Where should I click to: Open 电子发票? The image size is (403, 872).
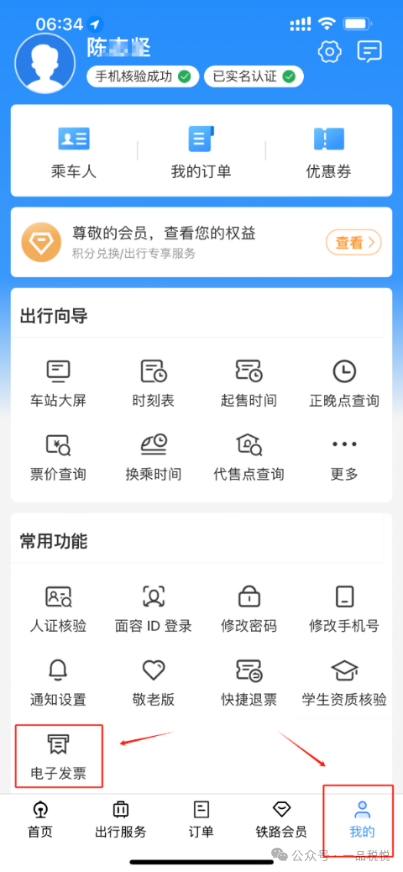58,756
